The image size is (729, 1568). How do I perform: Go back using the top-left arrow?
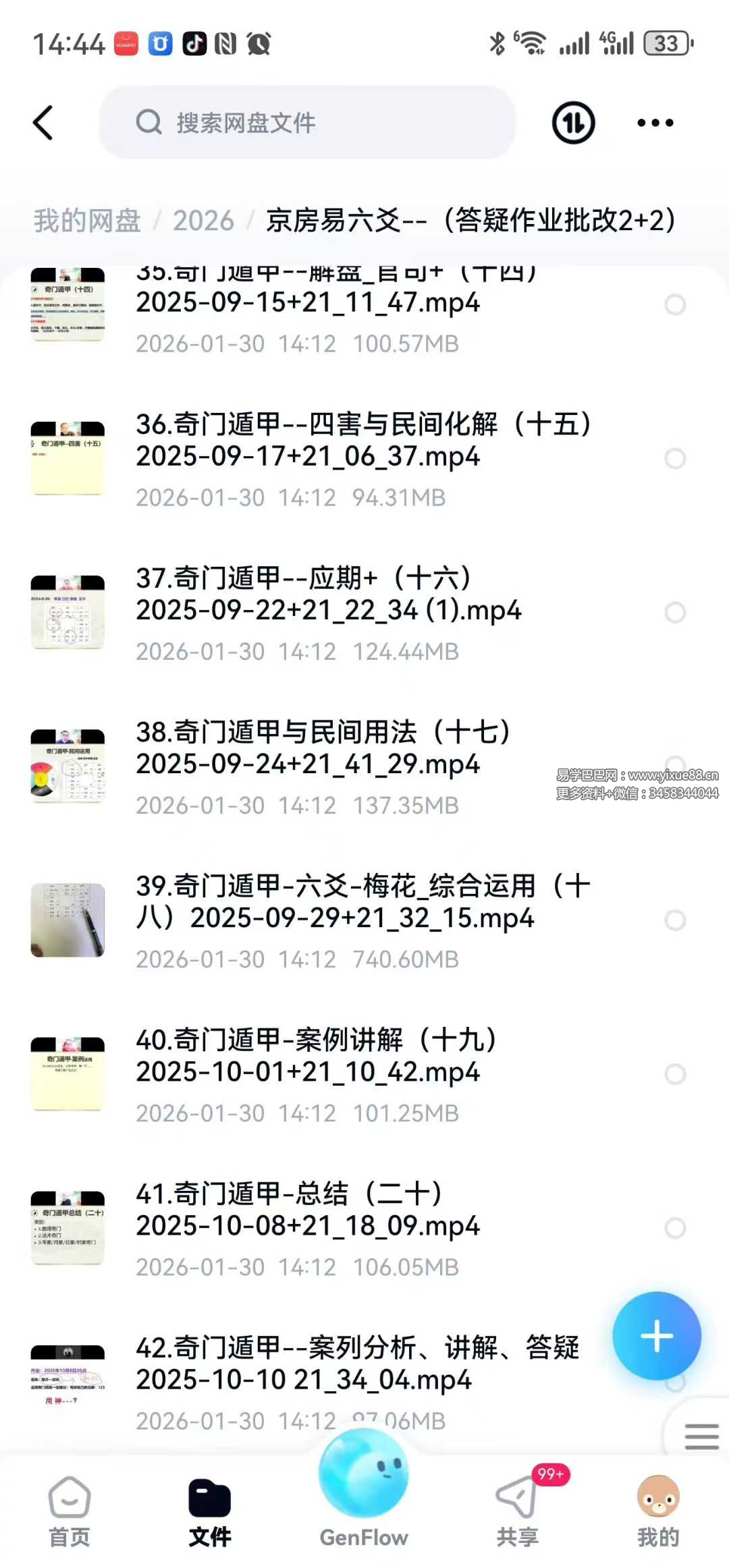coord(43,123)
